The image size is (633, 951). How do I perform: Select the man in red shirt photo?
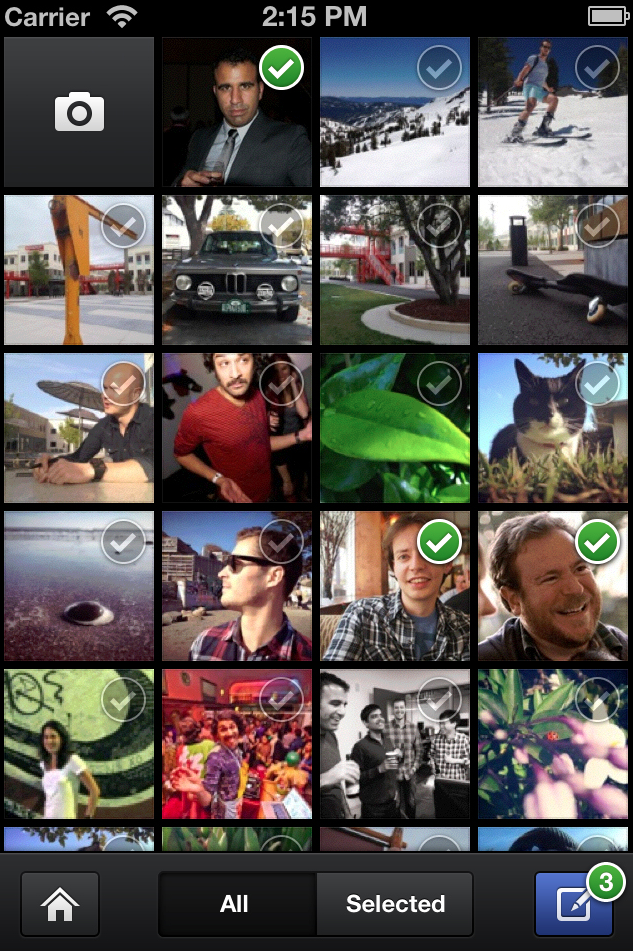[237, 428]
